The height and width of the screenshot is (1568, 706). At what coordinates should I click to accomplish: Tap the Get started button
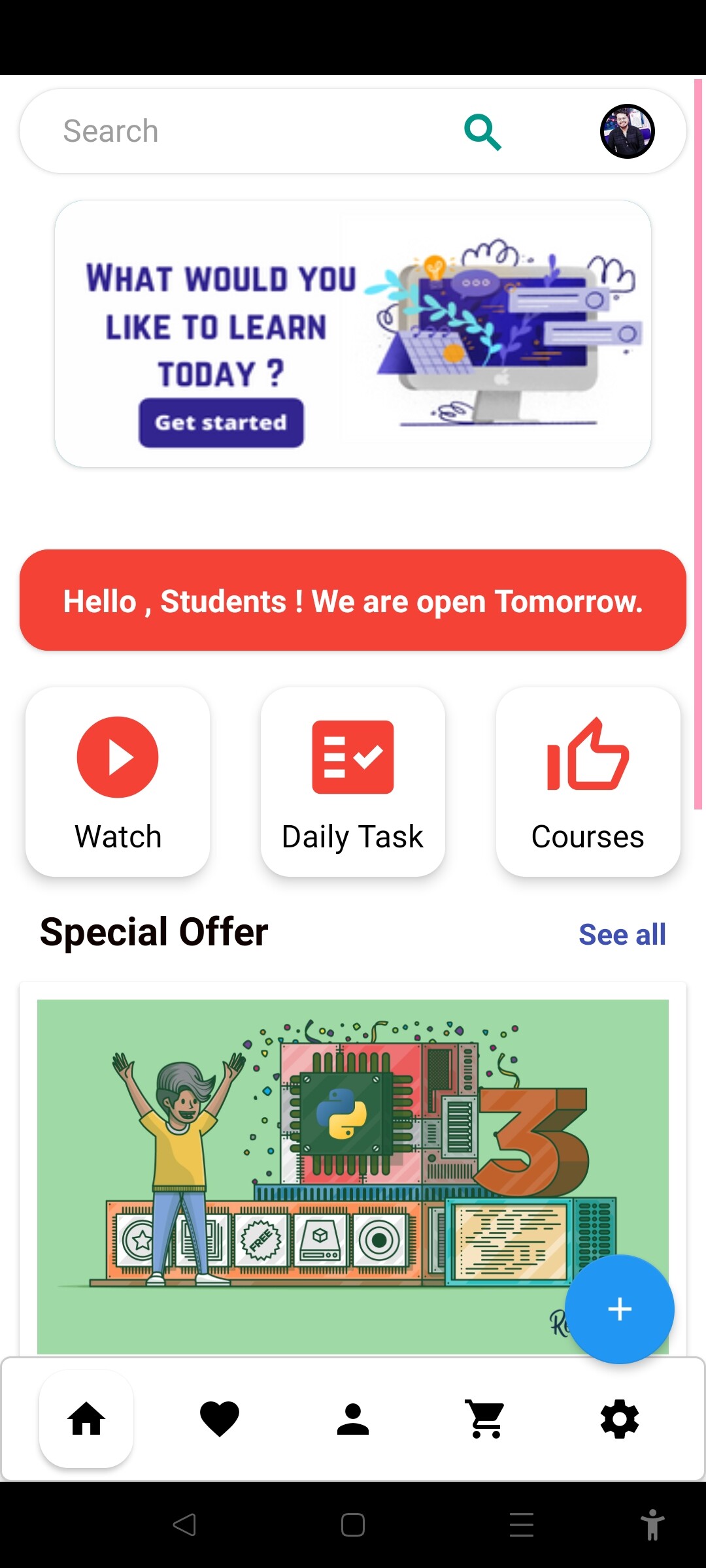coord(221,423)
